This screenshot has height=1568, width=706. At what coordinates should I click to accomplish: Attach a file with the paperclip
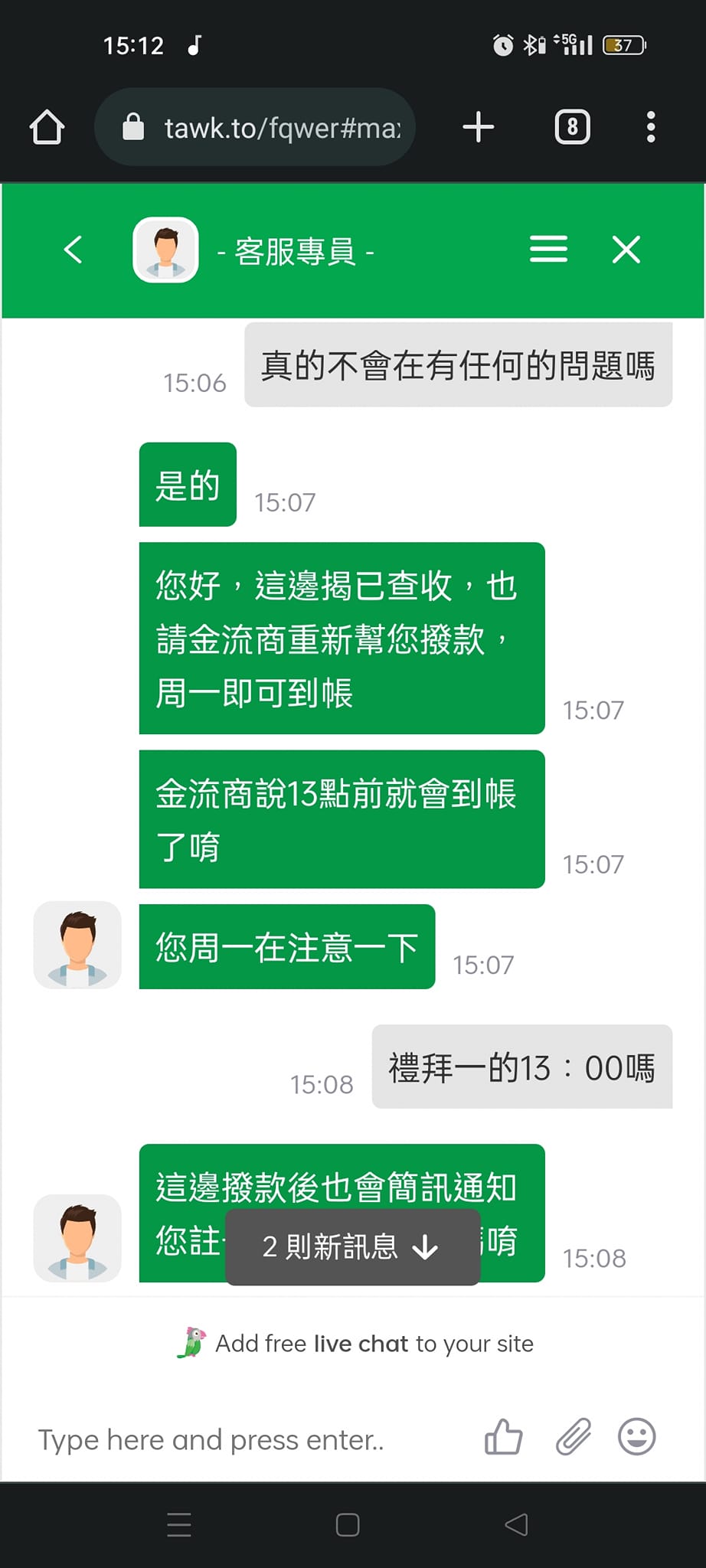pos(573,1437)
